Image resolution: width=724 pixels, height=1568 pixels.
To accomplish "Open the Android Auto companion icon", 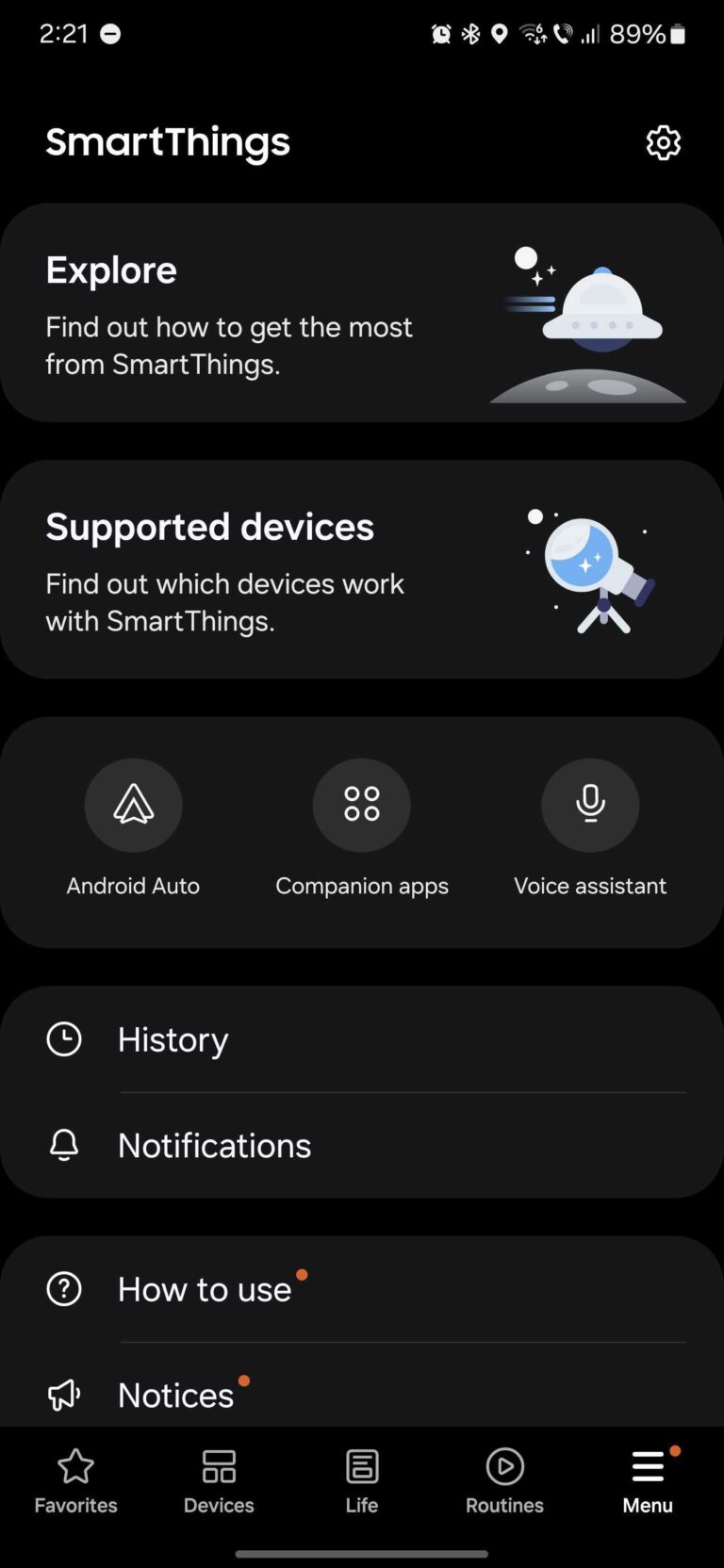I will (133, 805).
